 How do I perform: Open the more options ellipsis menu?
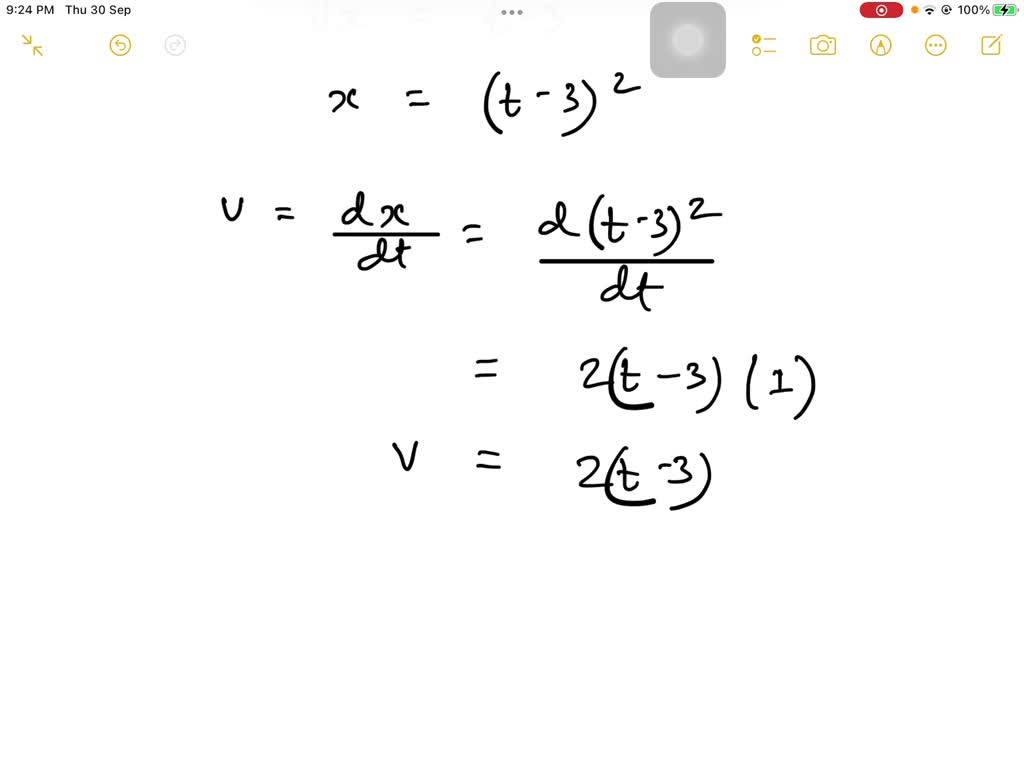point(936,45)
